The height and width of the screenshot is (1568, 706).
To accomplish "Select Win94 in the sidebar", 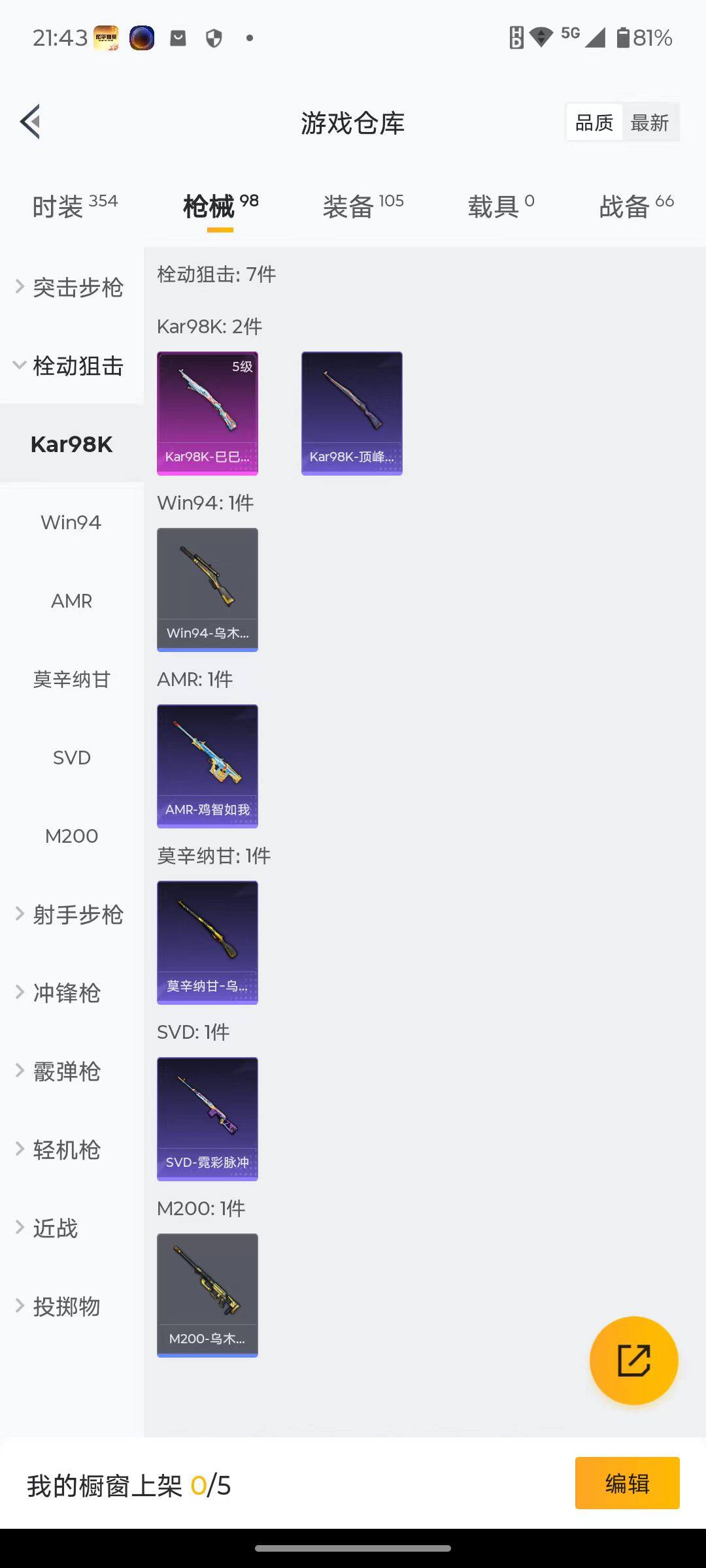I will pyautogui.click(x=71, y=522).
